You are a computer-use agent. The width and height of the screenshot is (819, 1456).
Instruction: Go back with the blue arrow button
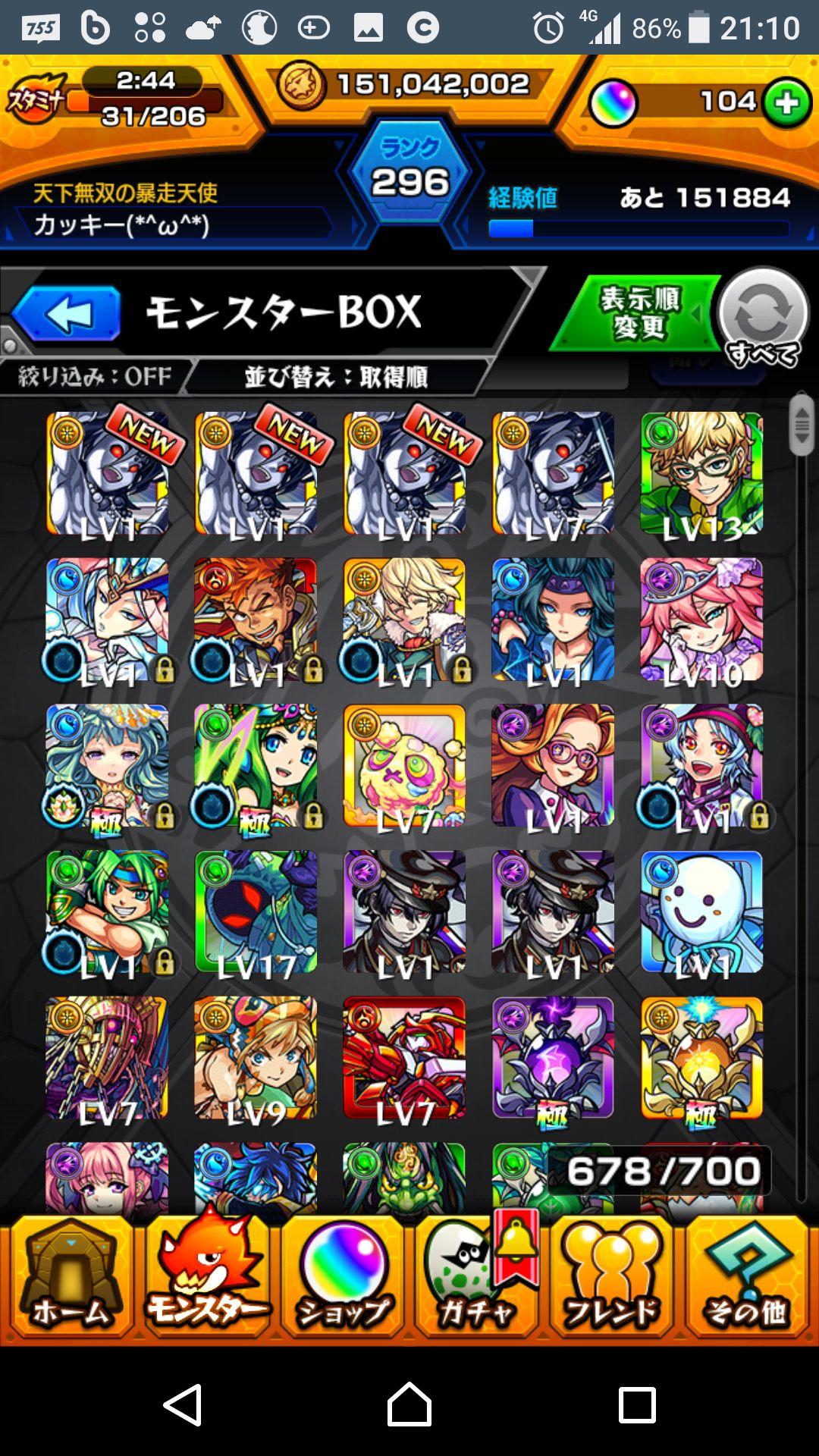pos(67,313)
